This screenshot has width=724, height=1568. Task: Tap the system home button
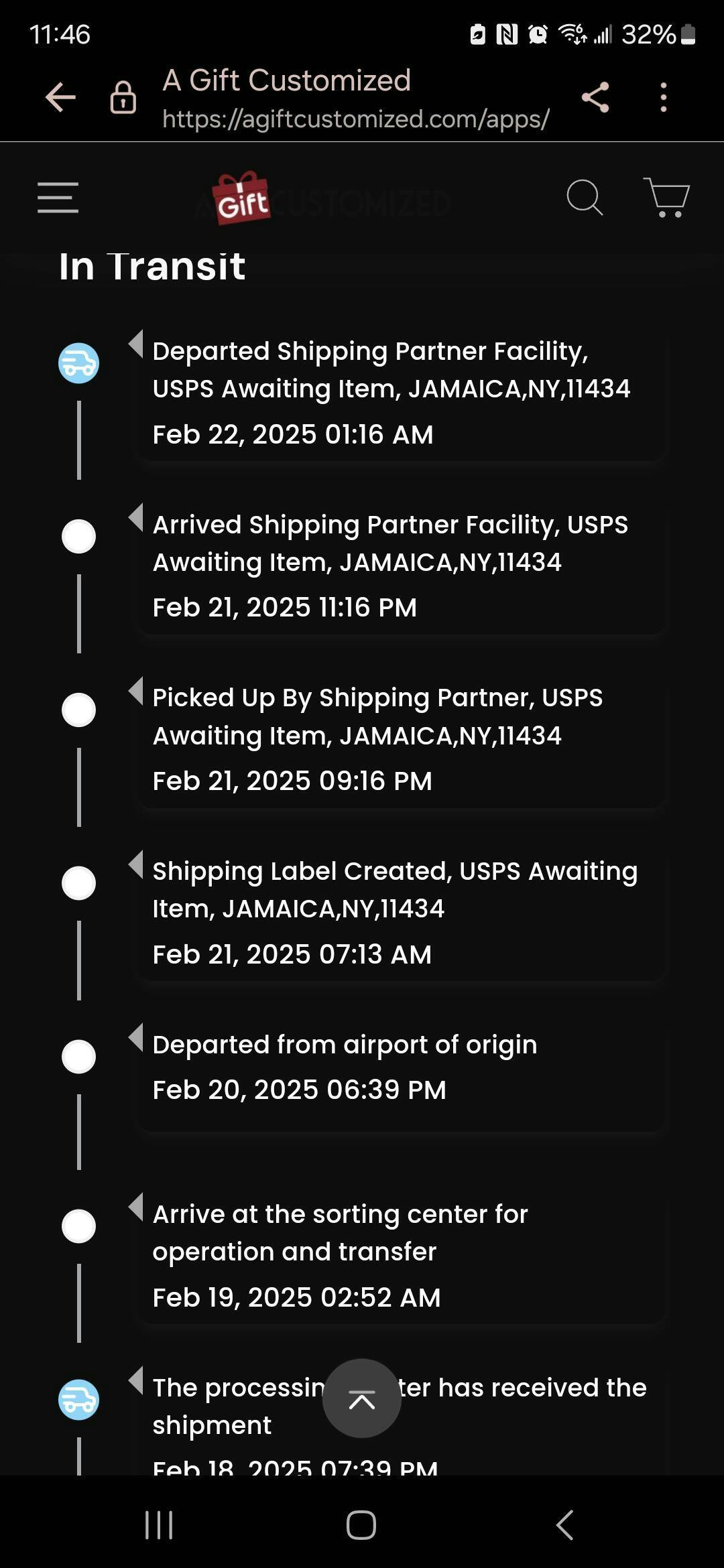point(361,1525)
